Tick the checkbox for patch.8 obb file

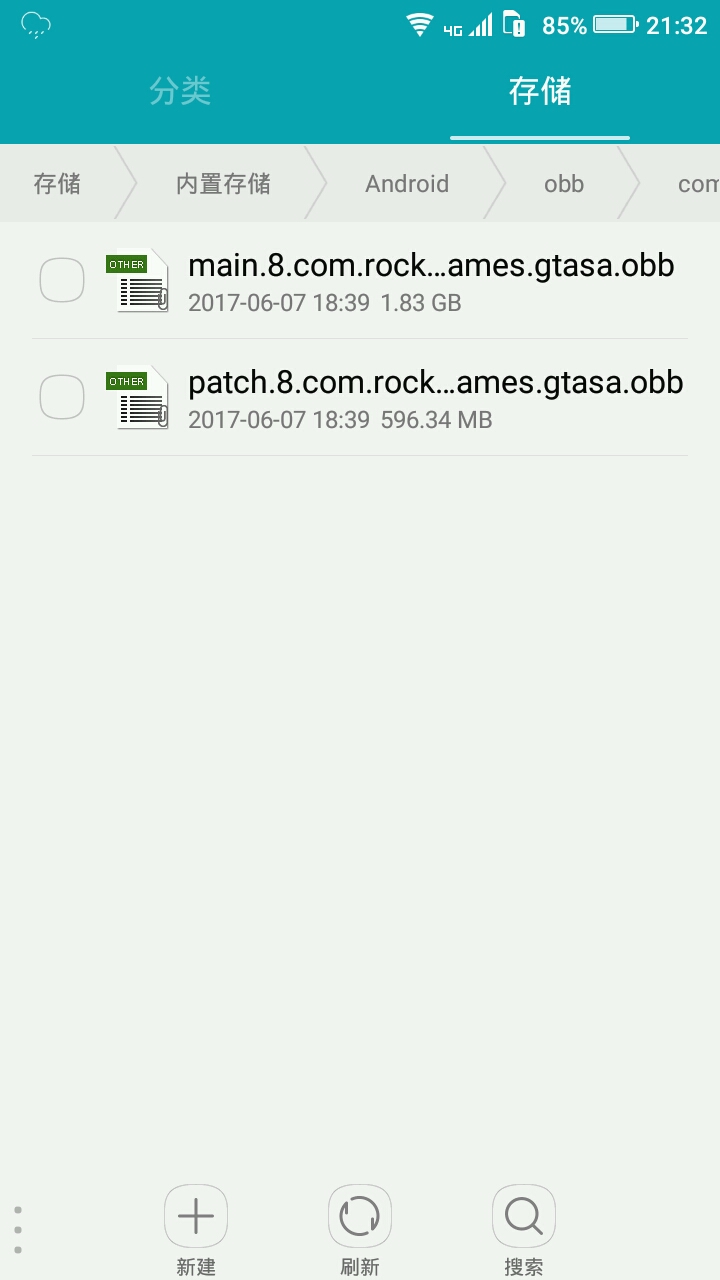(x=62, y=397)
